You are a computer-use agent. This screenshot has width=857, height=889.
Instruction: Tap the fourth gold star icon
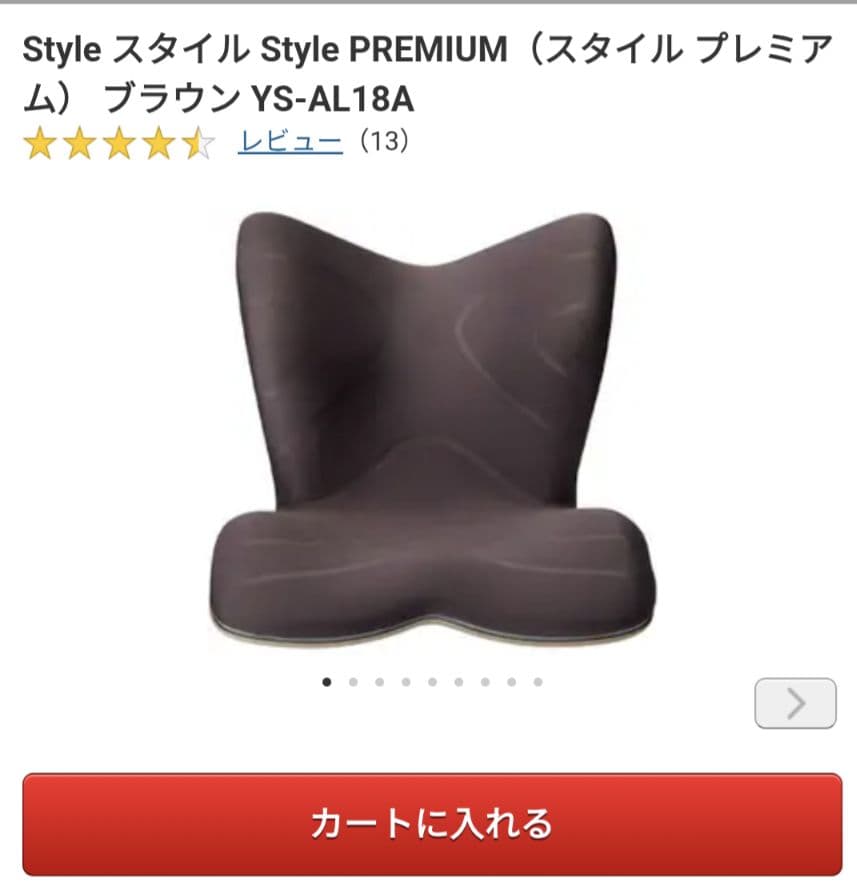coord(161,145)
